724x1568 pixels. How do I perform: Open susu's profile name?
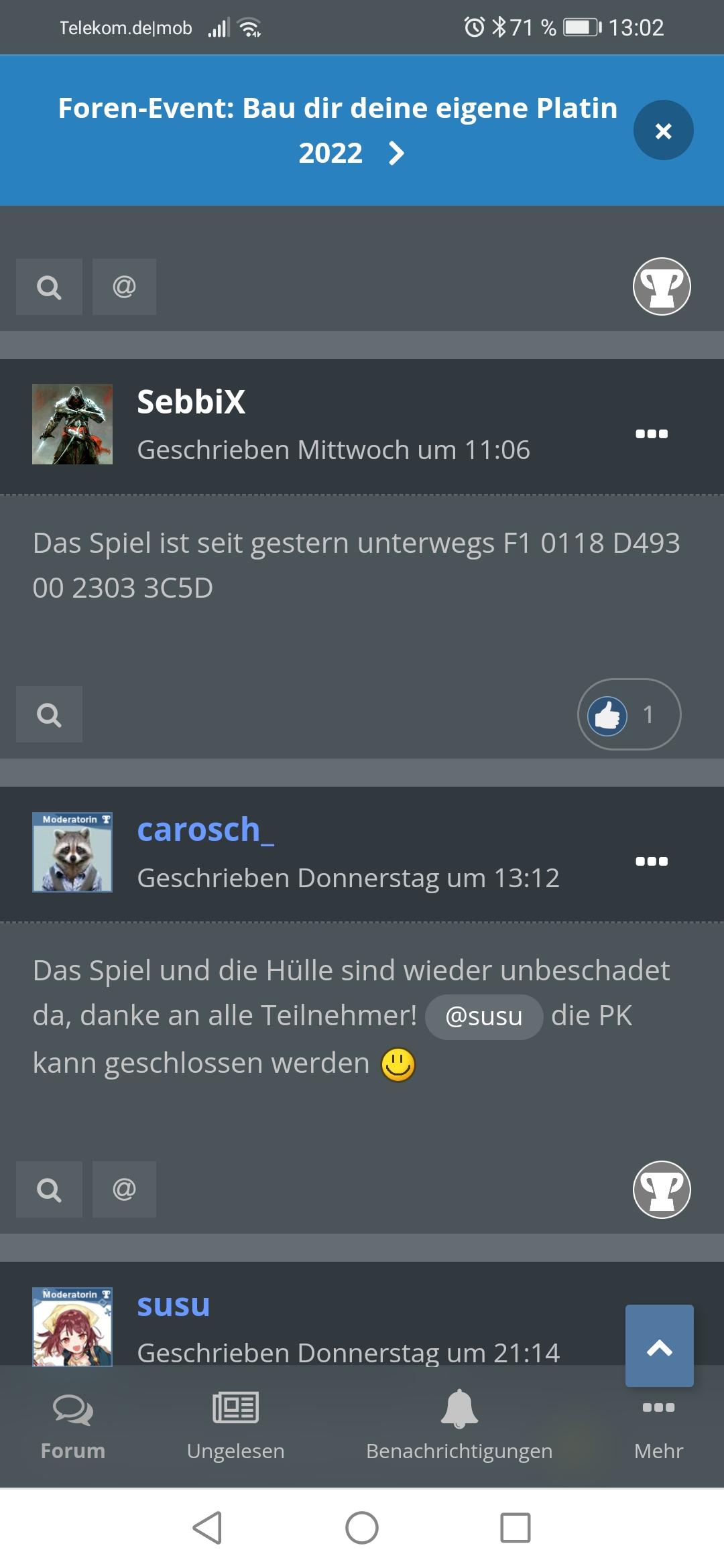pos(174,1305)
